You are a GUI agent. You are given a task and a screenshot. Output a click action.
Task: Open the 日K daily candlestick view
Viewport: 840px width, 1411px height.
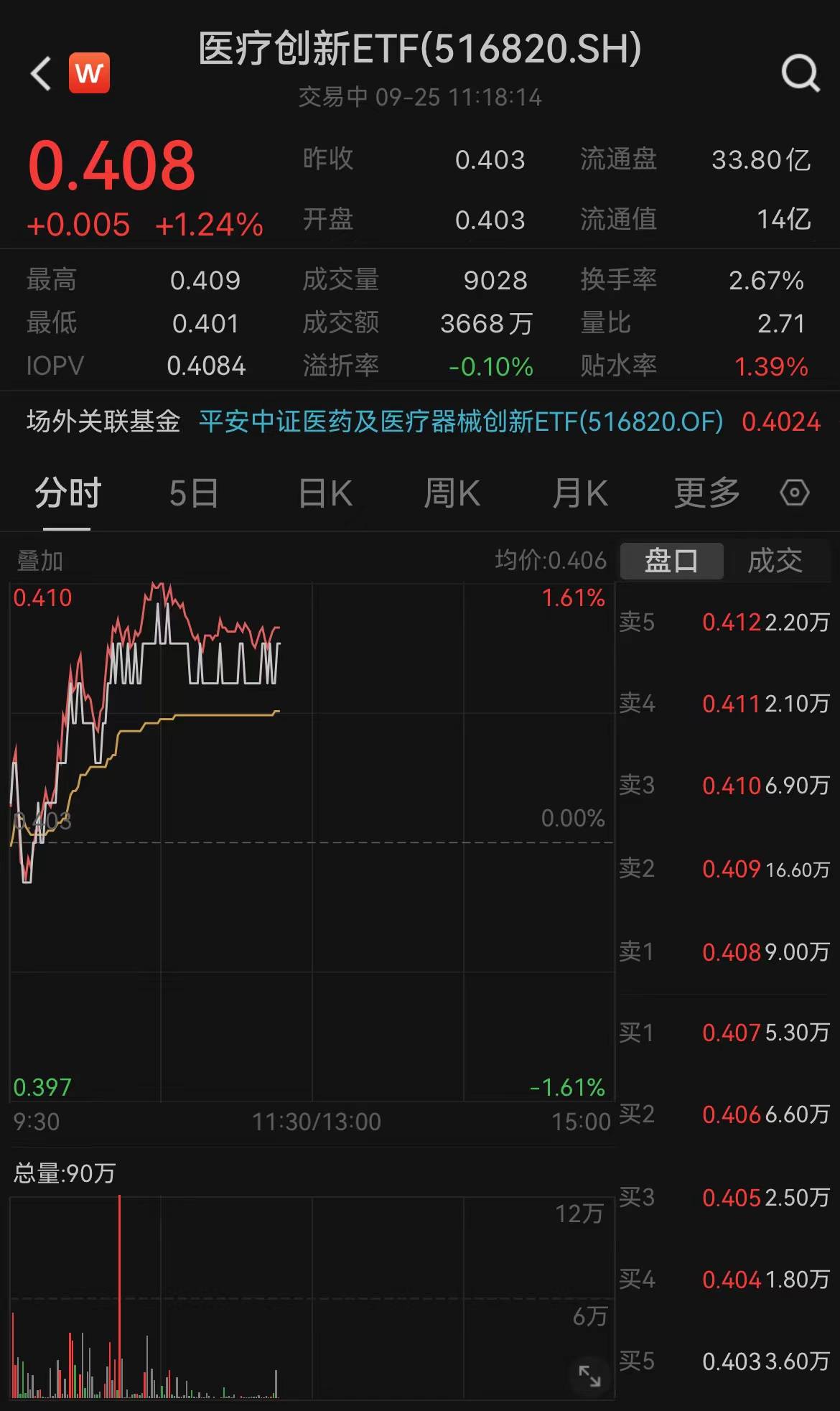tap(325, 493)
